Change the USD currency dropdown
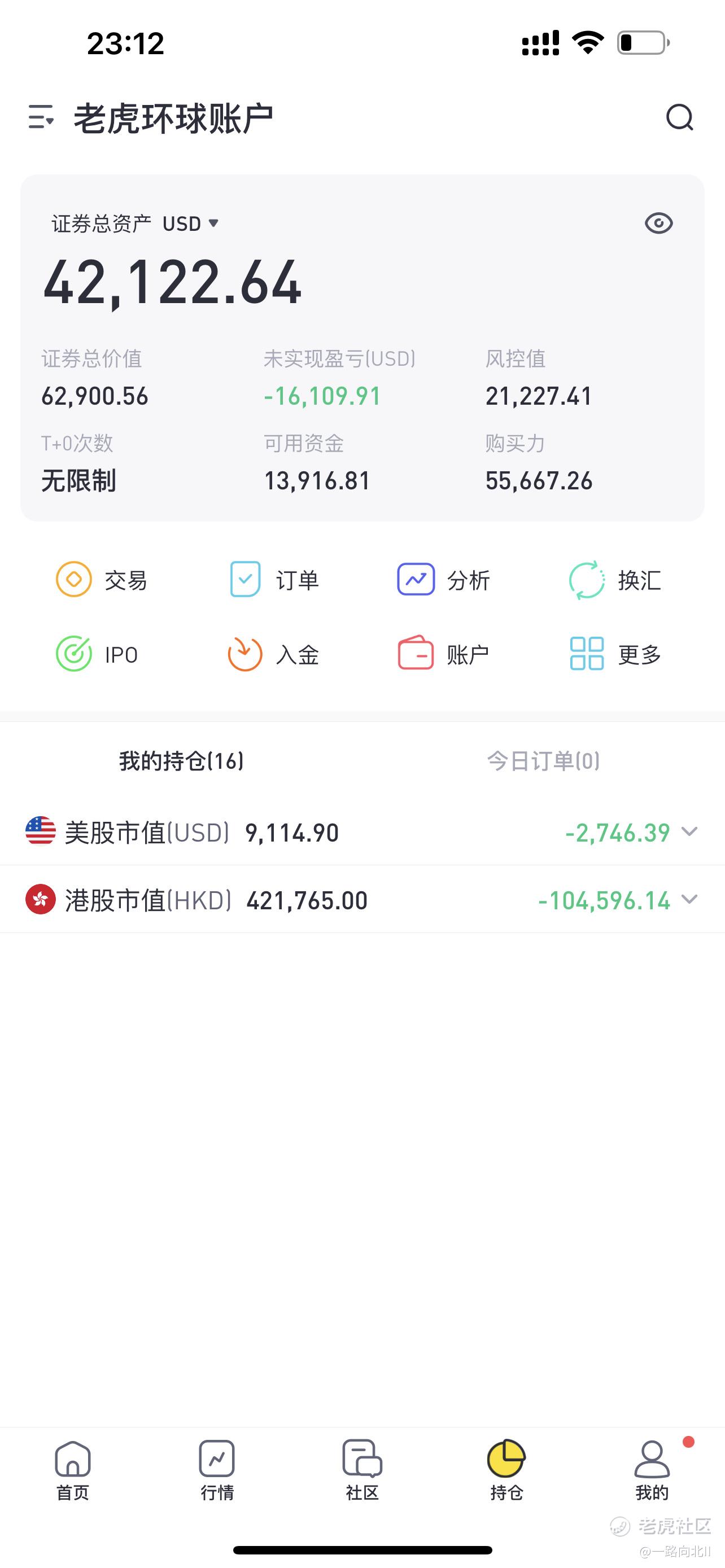This screenshot has width=725, height=1568. tap(190, 224)
